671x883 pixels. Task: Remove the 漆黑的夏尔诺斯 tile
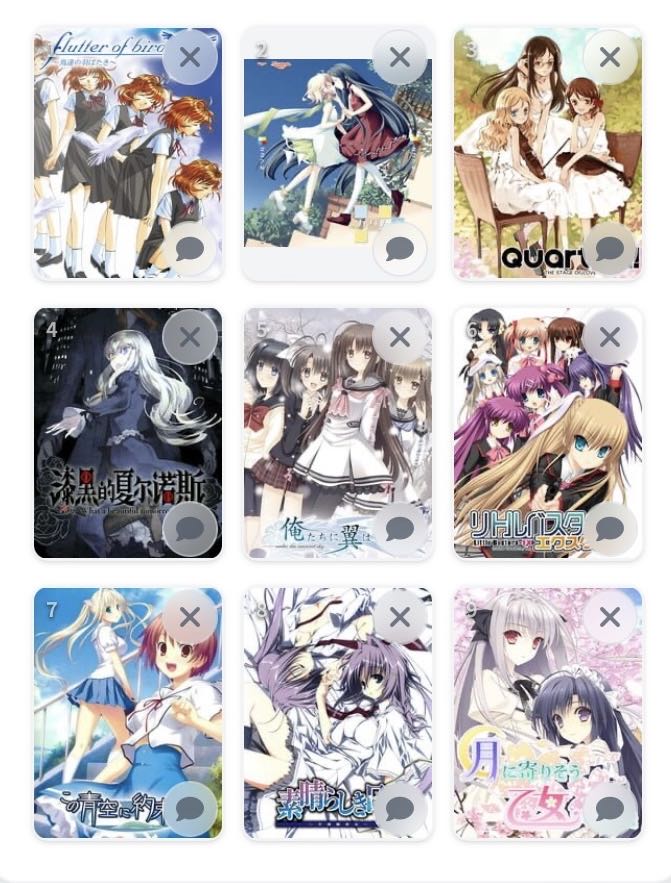(189, 337)
